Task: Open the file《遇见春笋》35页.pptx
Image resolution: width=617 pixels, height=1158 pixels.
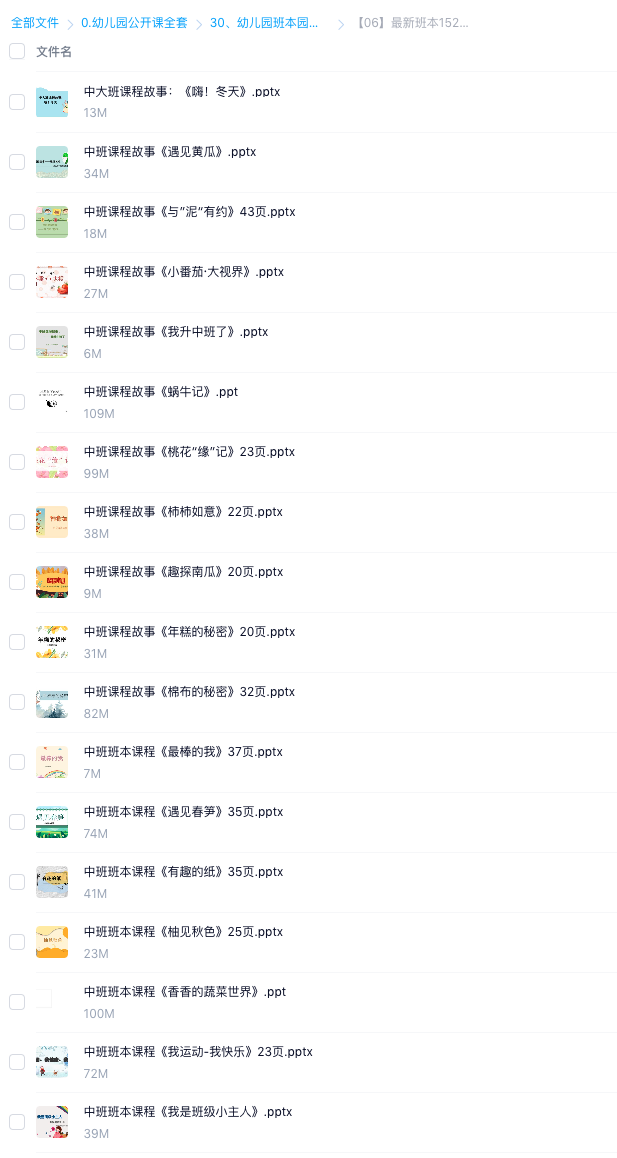Action: point(183,812)
